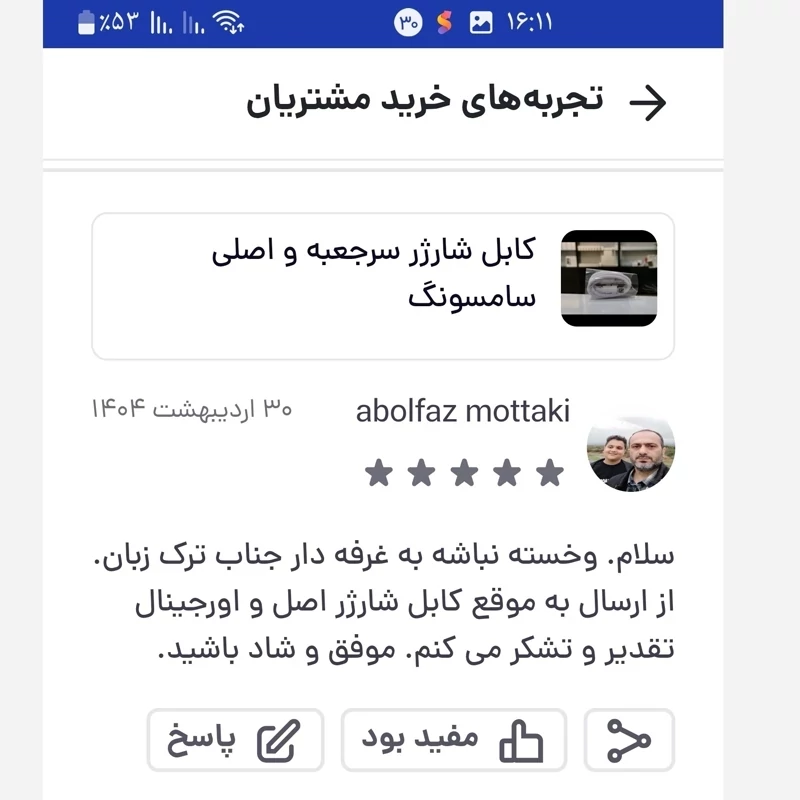This screenshot has width=800, height=800.
Task: View abolfaz mottaki's profile picture
Action: [630, 453]
